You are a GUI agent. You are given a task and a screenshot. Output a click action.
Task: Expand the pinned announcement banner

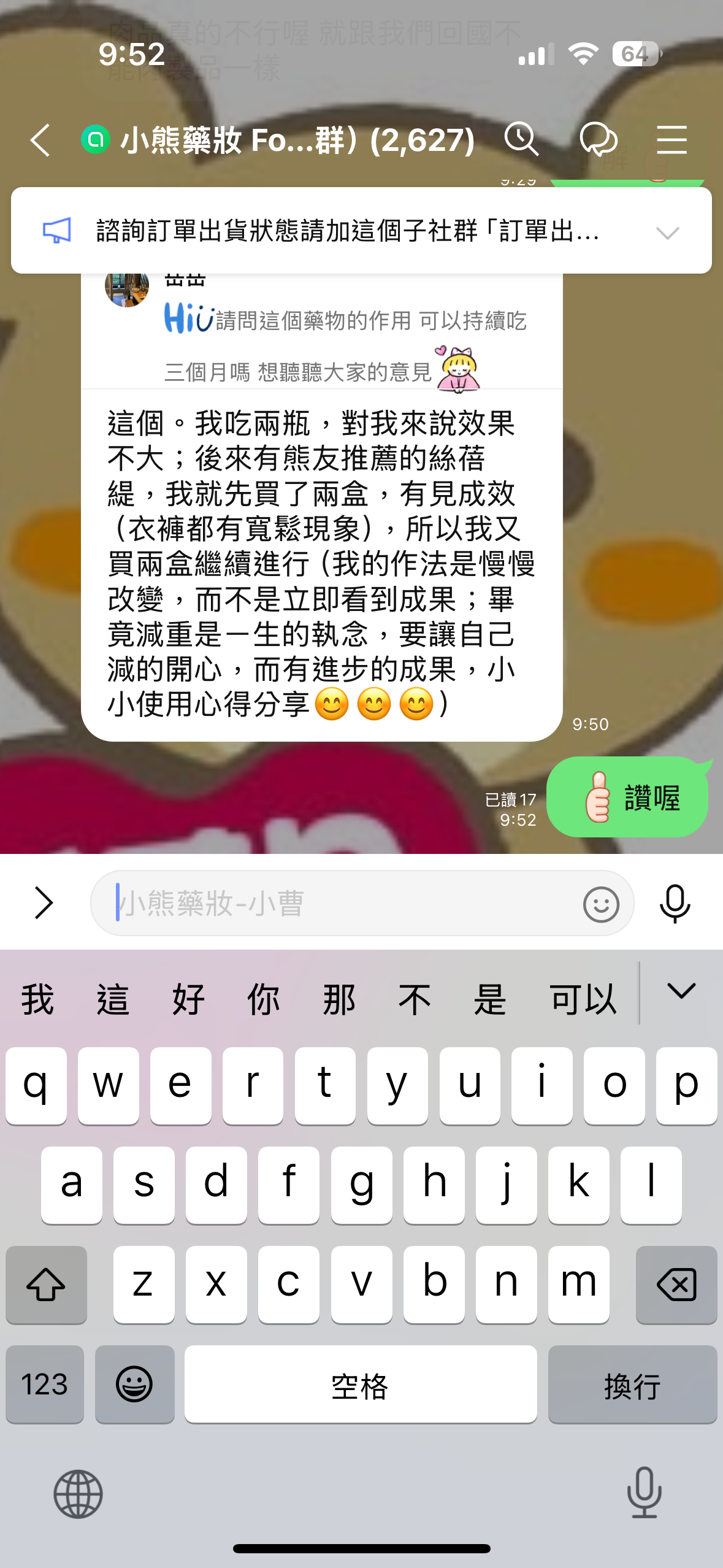(667, 233)
